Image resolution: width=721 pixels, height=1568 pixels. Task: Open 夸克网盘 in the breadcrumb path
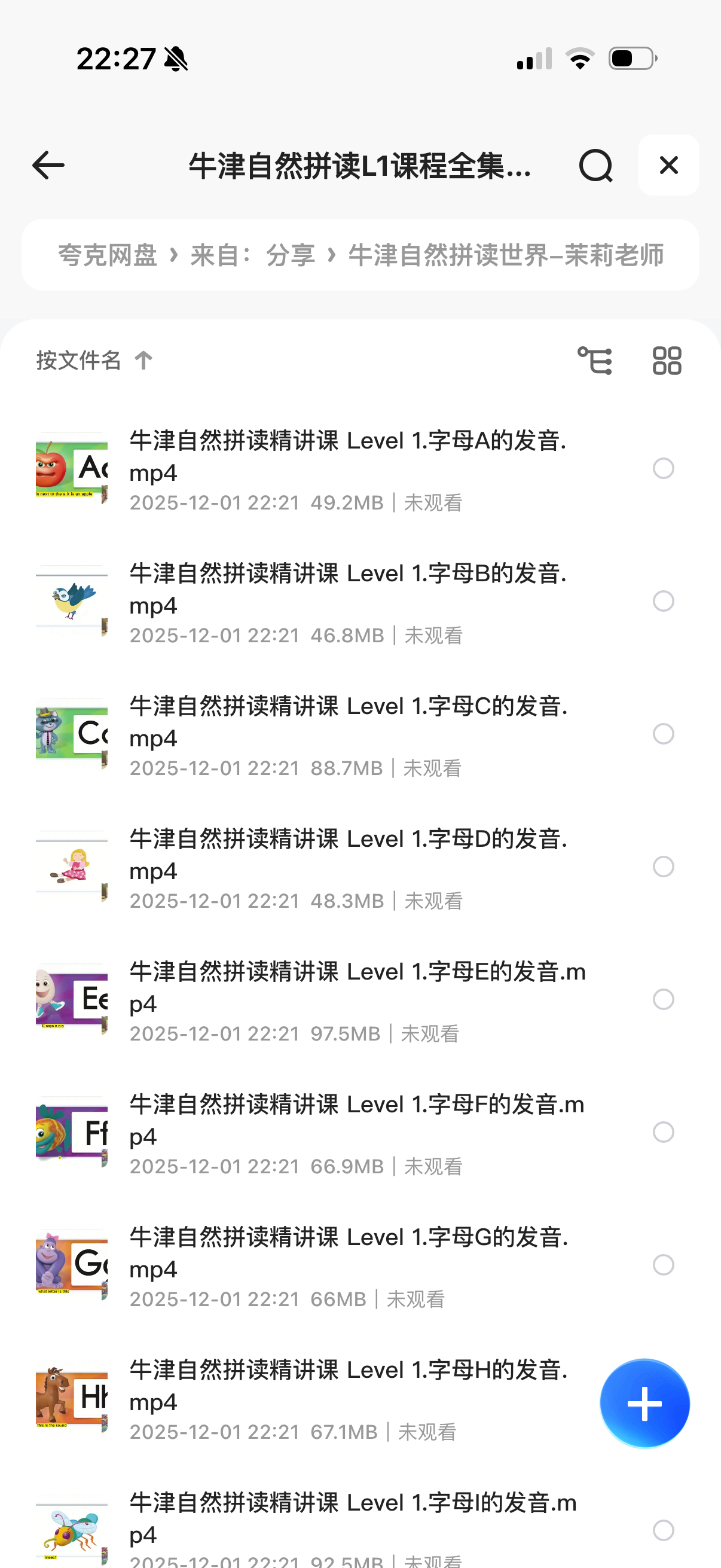(107, 255)
